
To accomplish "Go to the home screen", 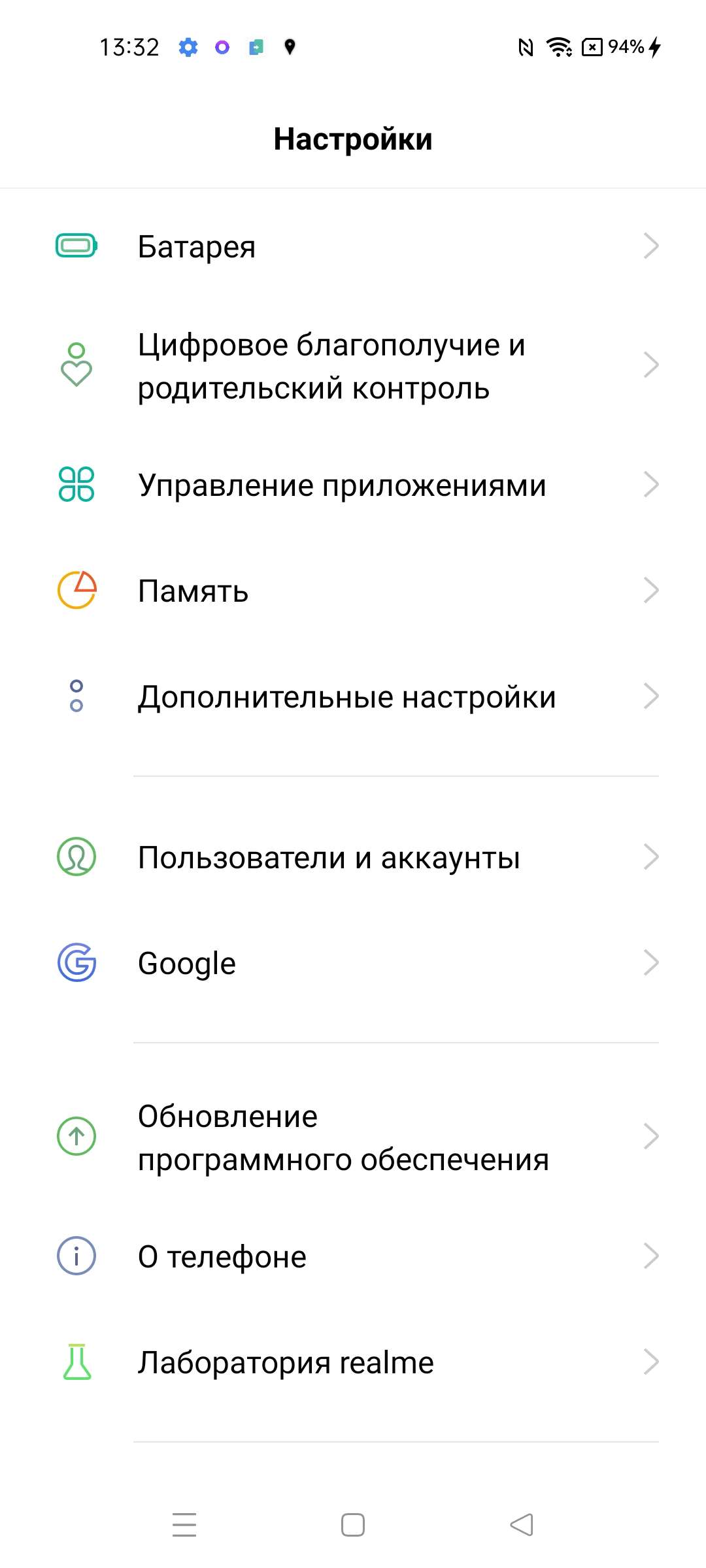I will [x=353, y=1525].
